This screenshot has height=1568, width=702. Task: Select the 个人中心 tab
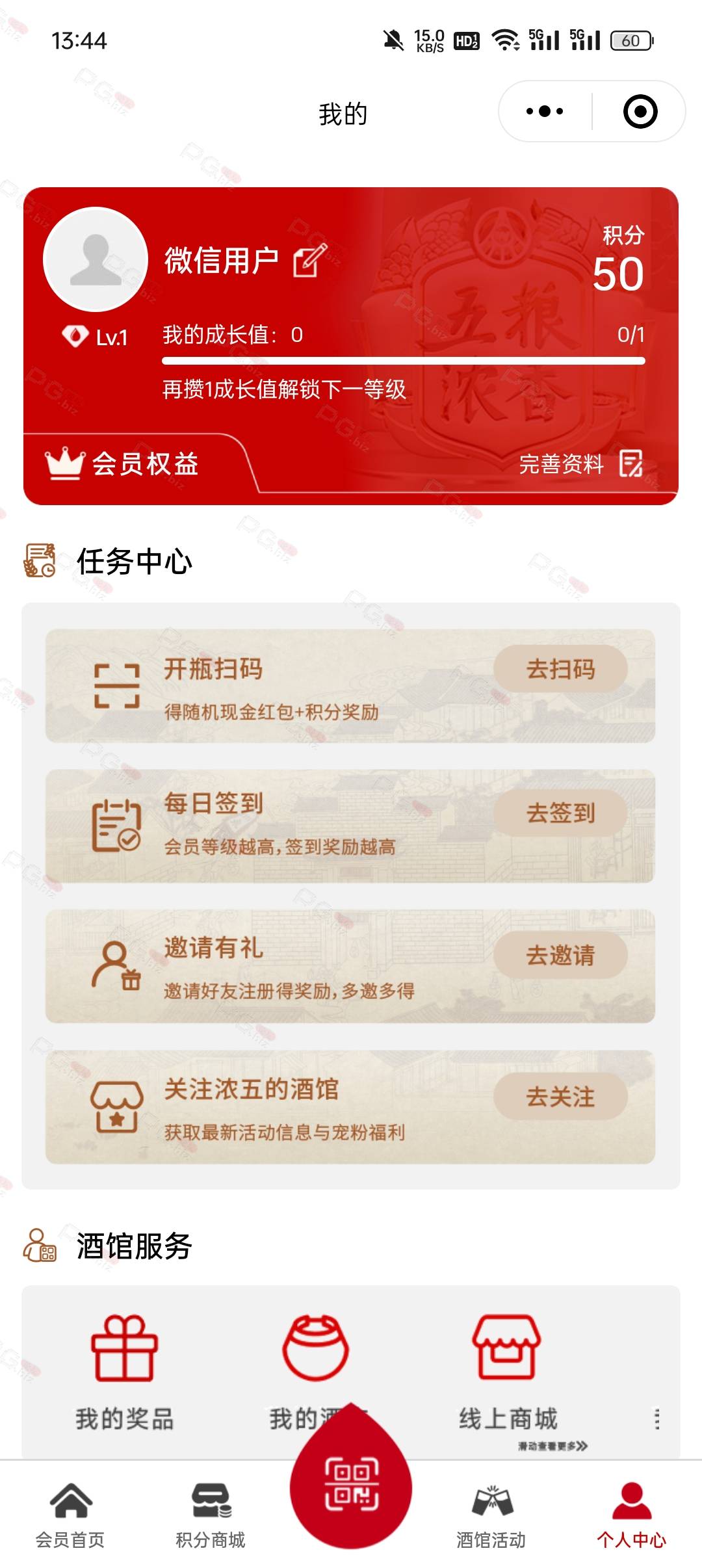632,1515
